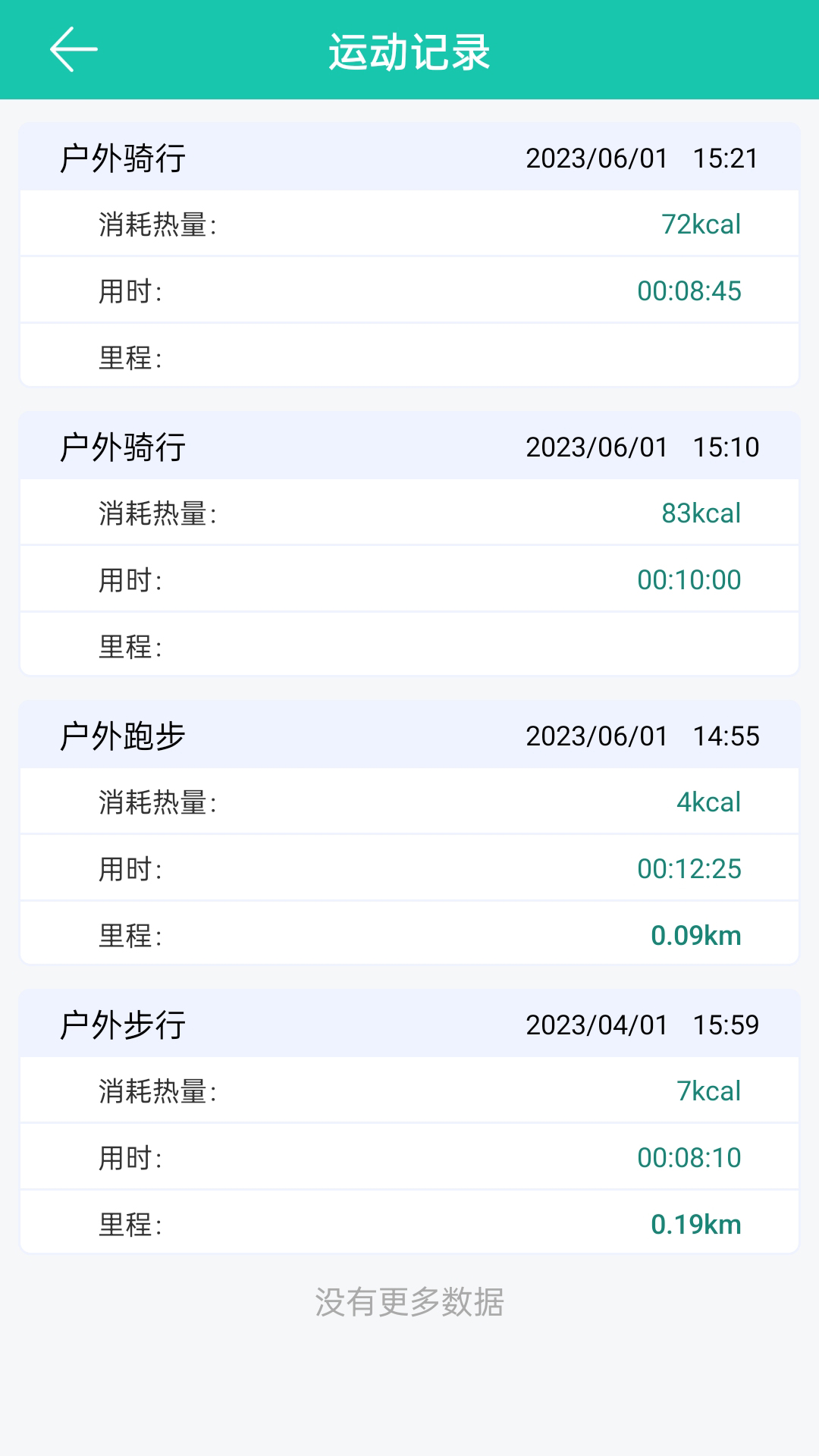Tap the 2023/06/01 15:21 timestamp
Viewport: 819px width, 1456px height.
(x=642, y=159)
